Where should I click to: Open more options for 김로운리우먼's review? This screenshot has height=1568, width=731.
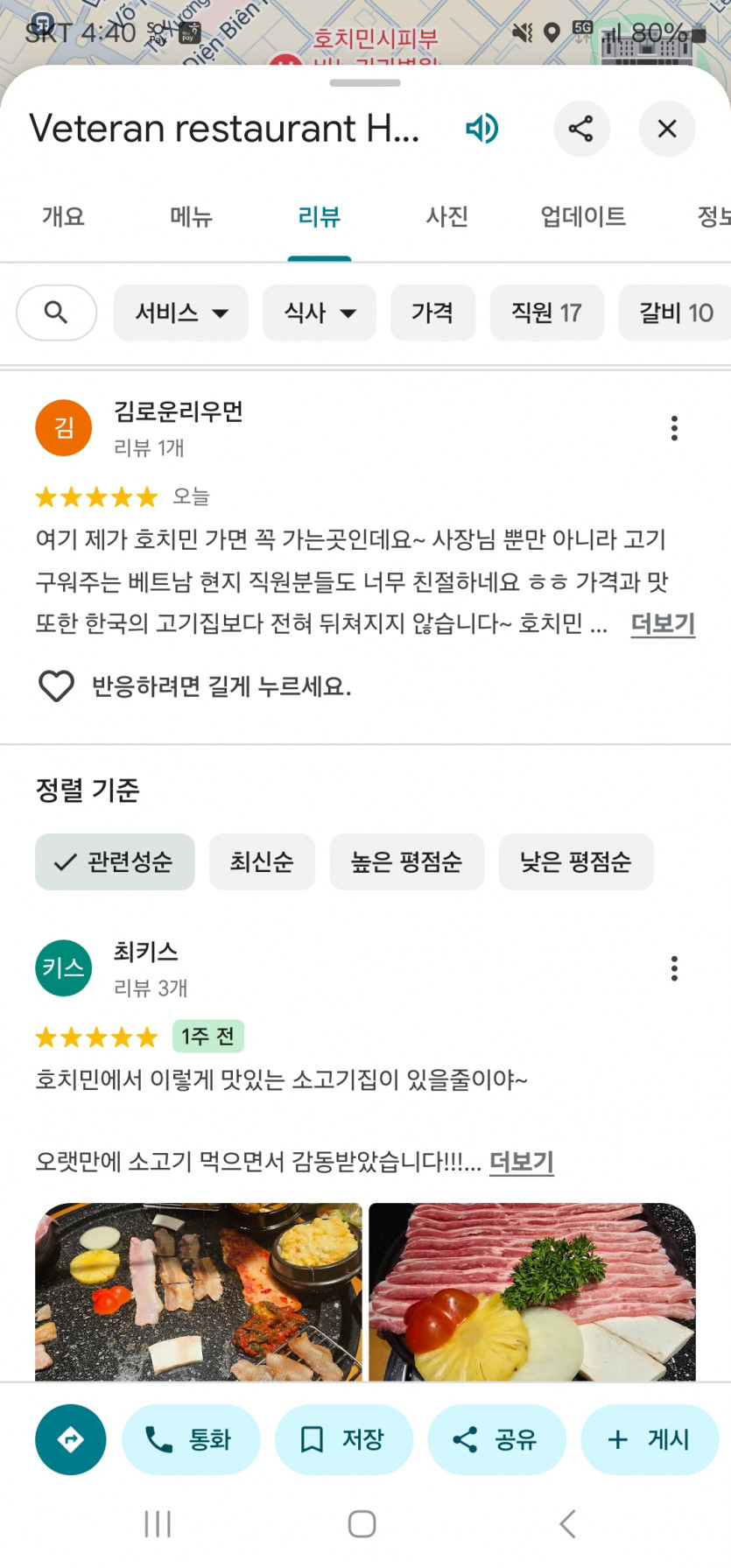click(674, 428)
